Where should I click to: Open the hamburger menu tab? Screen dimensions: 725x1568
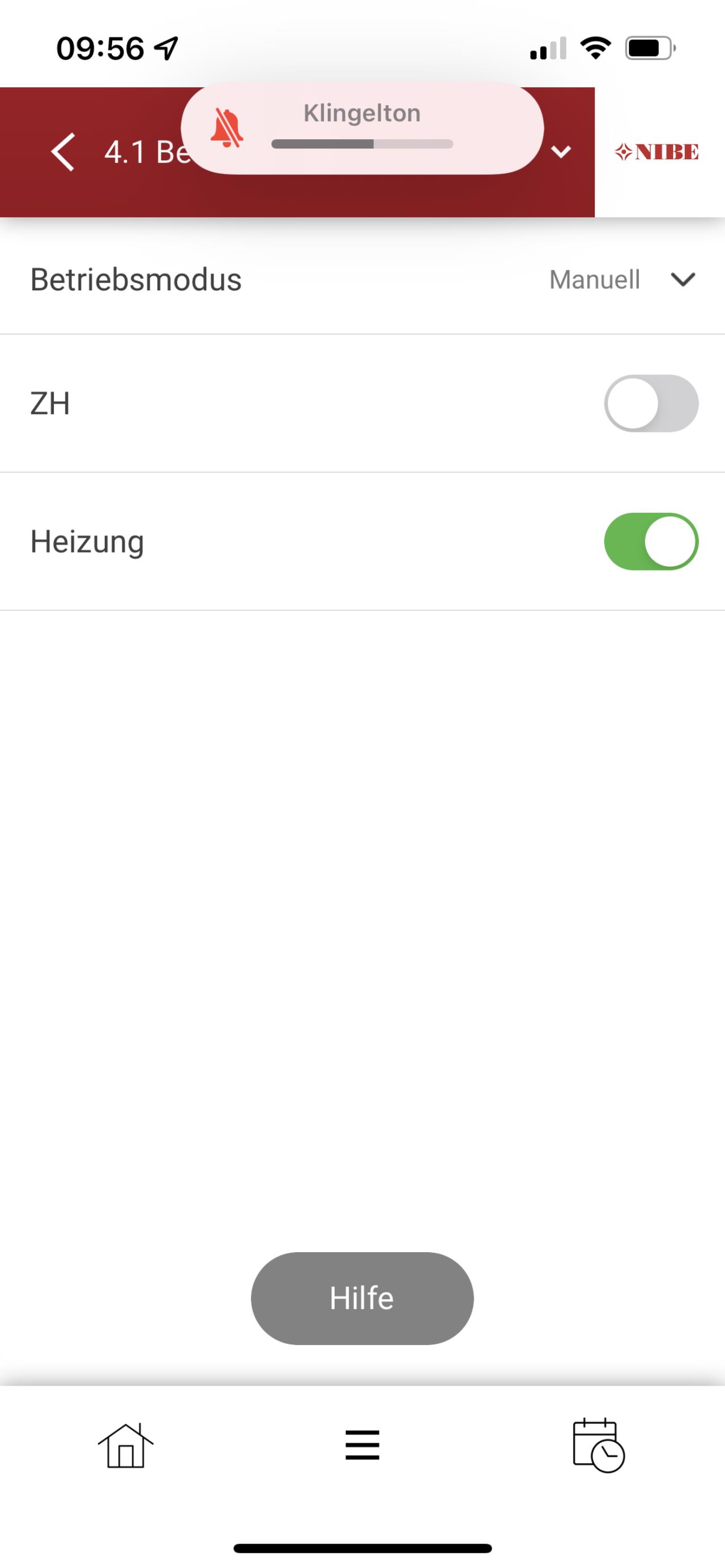362,1446
